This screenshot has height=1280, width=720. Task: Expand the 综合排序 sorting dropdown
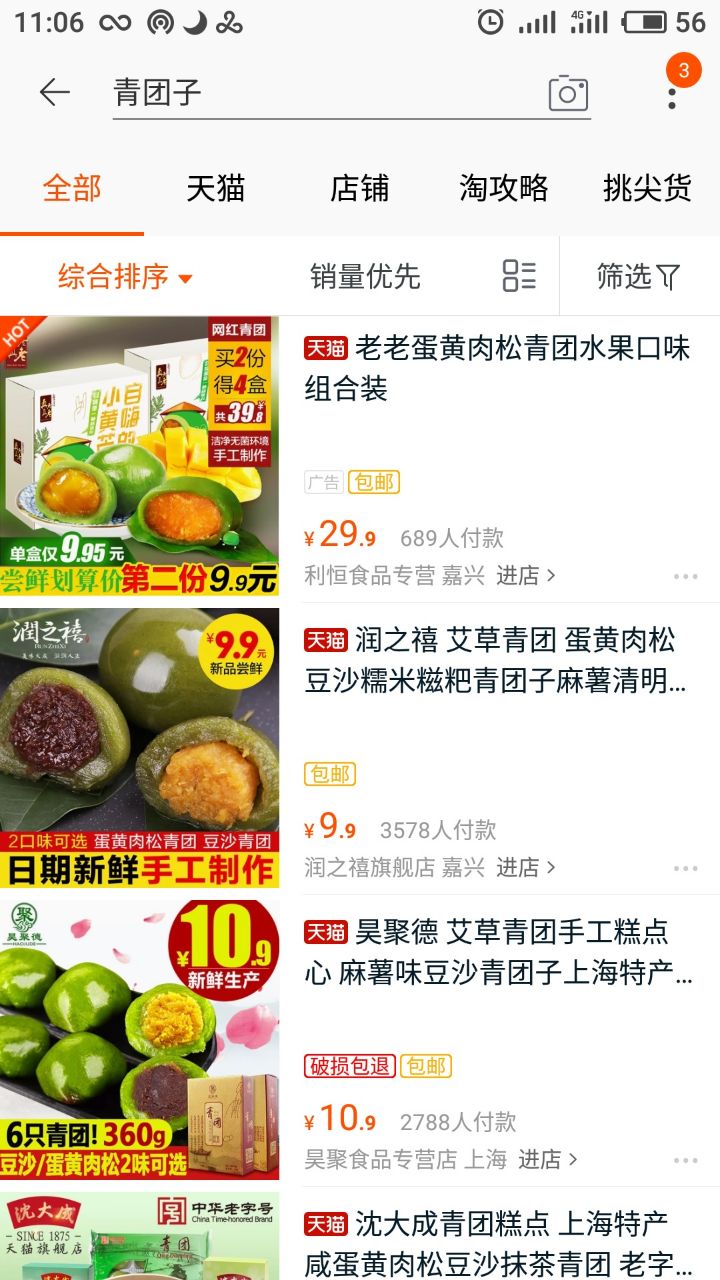tap(125, 277)
